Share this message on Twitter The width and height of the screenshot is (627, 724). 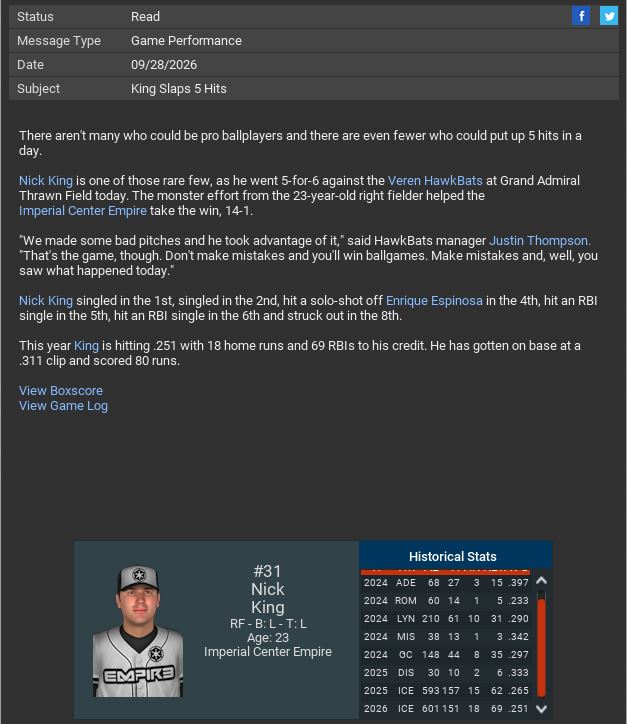point(608,16)
